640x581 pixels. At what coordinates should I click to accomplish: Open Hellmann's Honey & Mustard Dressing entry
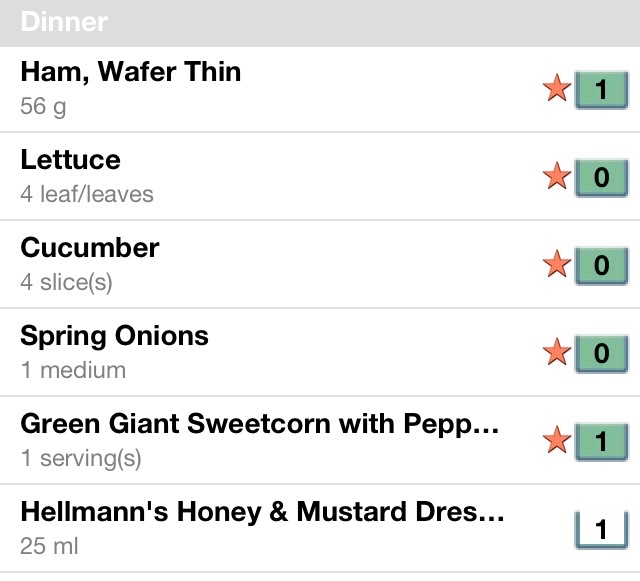click(x=260, y=529)
